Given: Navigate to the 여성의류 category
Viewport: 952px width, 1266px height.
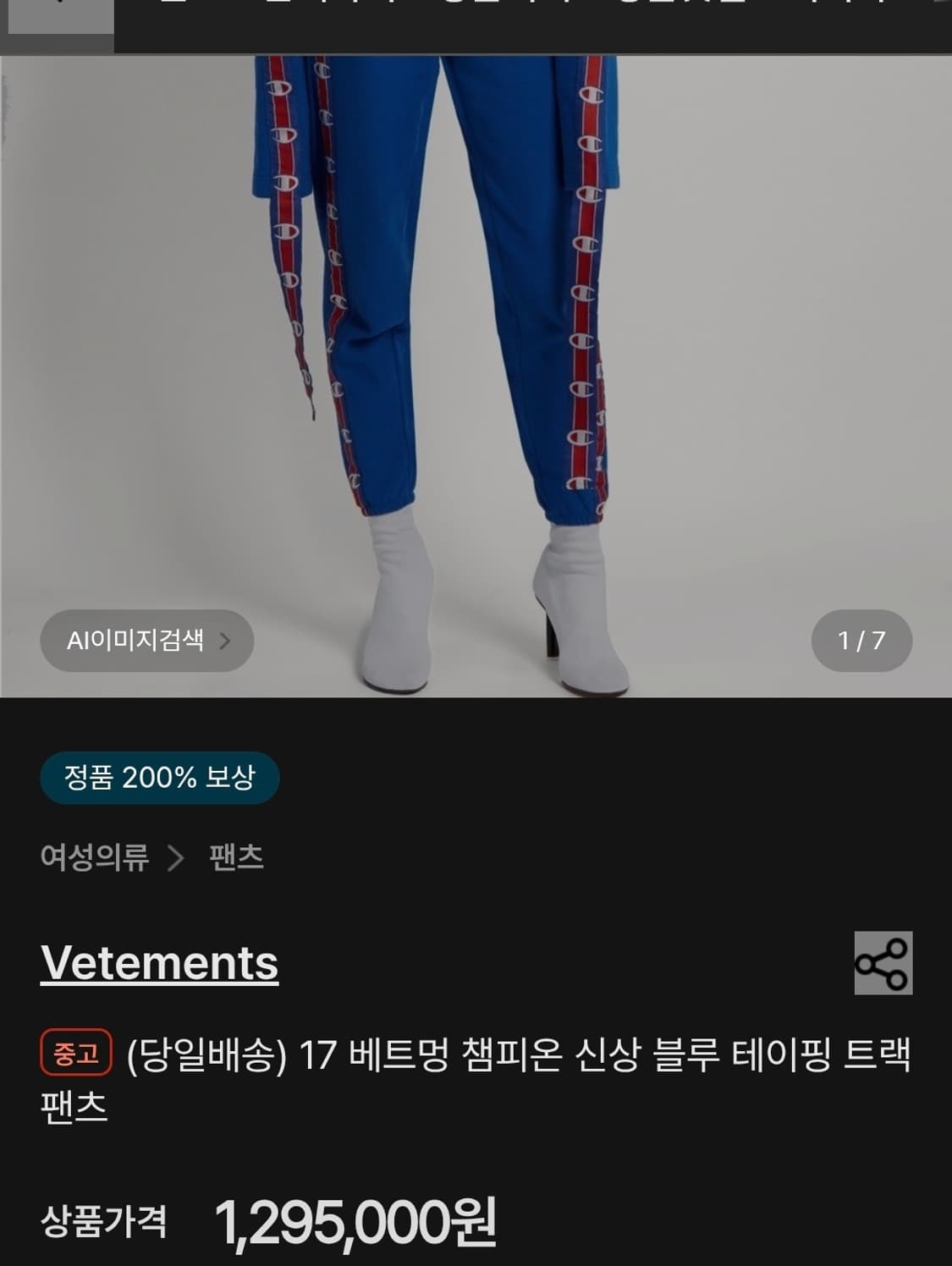Looking at the screenshot, I should [x=95, y=859].
